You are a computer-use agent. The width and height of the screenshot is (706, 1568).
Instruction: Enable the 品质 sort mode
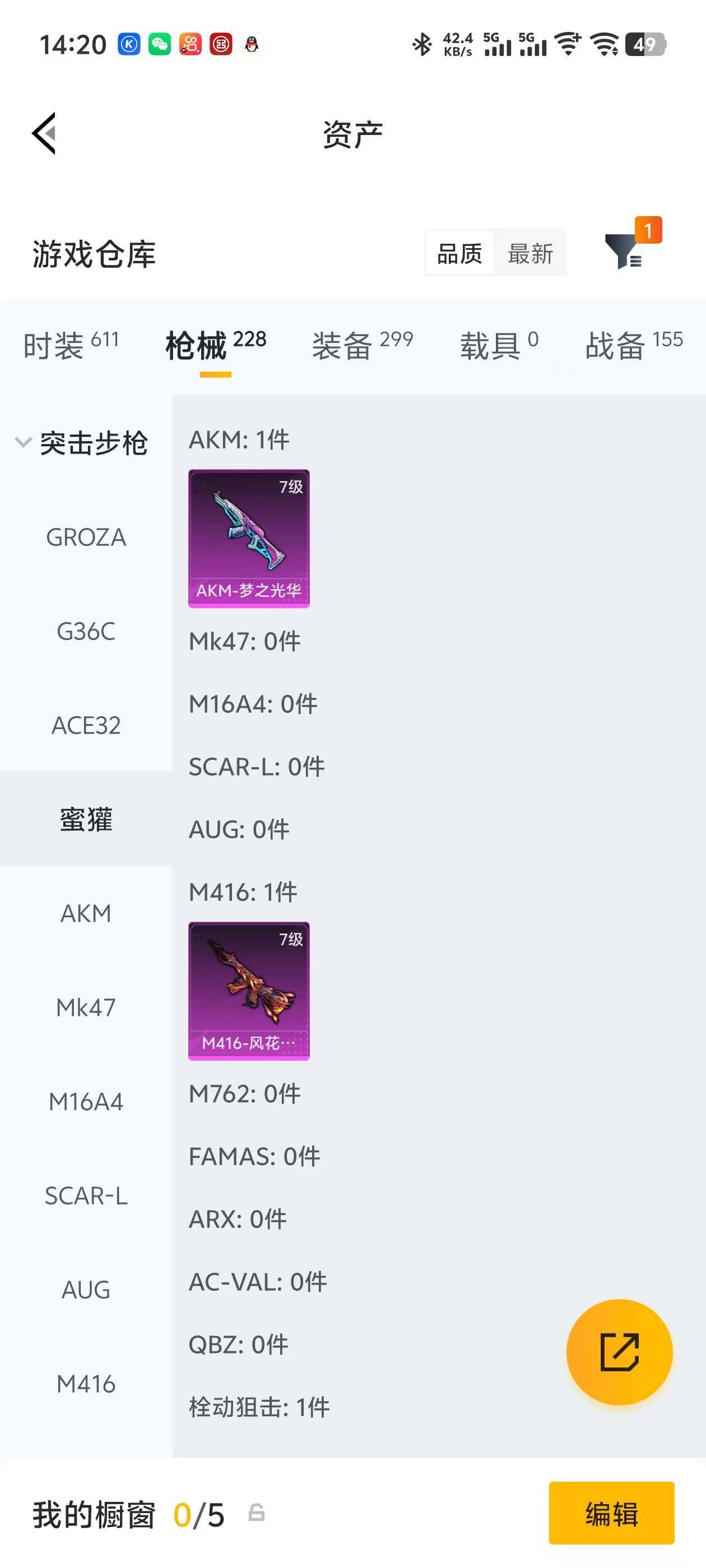pyautogui.click(x=460, y=251)
